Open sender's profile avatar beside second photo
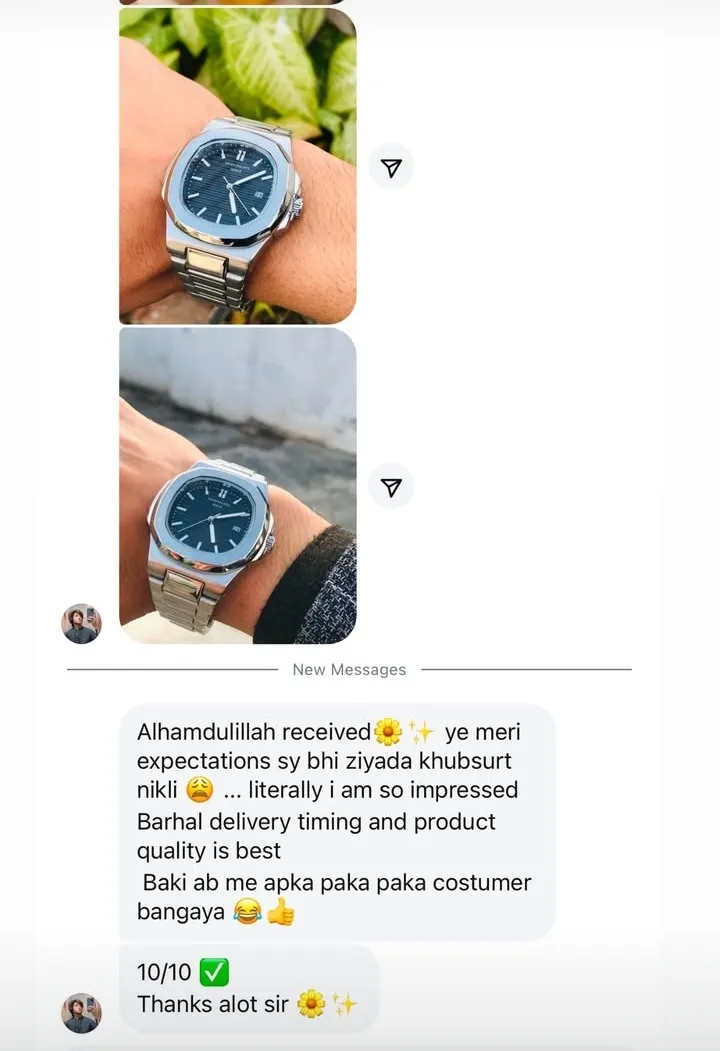 pos(81,624)
